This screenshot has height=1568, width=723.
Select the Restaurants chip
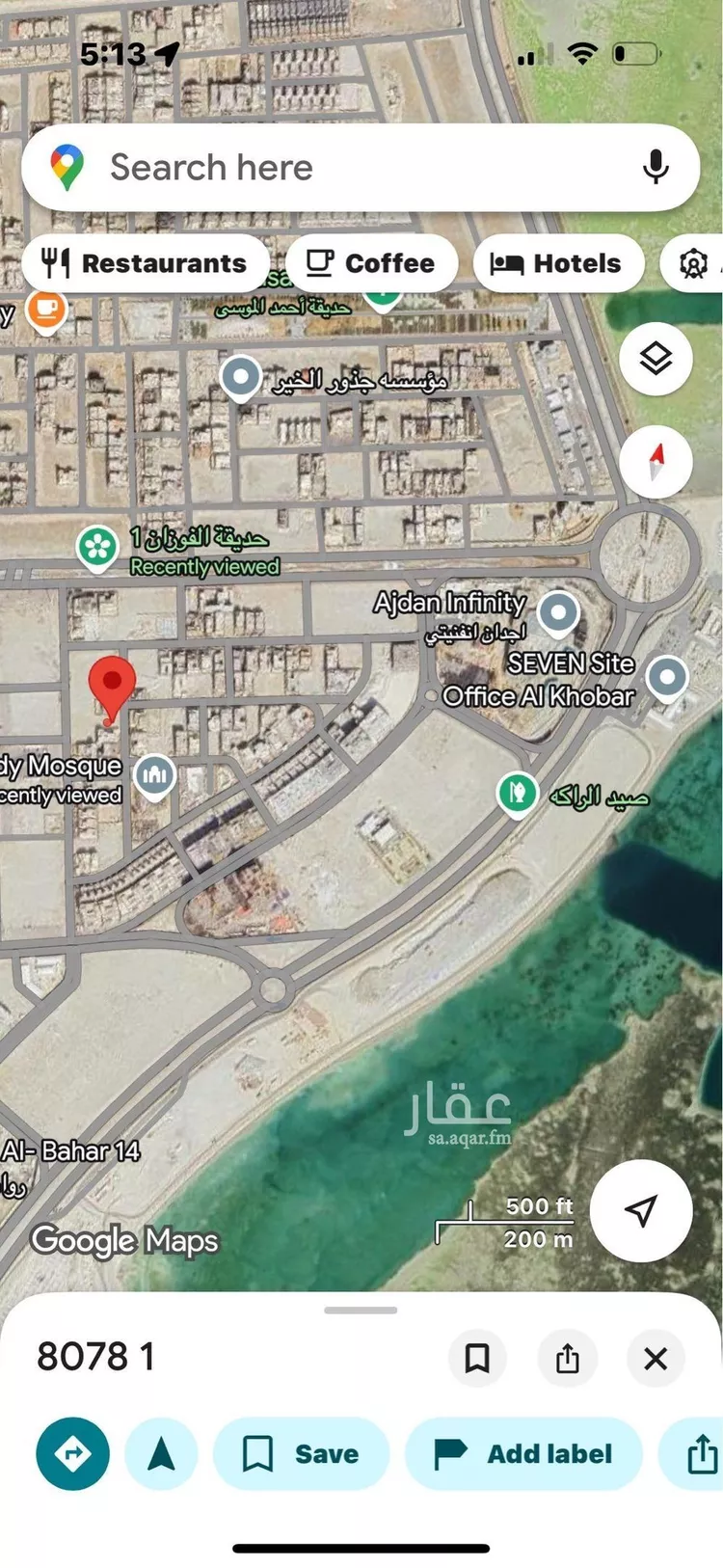[145, 263]
